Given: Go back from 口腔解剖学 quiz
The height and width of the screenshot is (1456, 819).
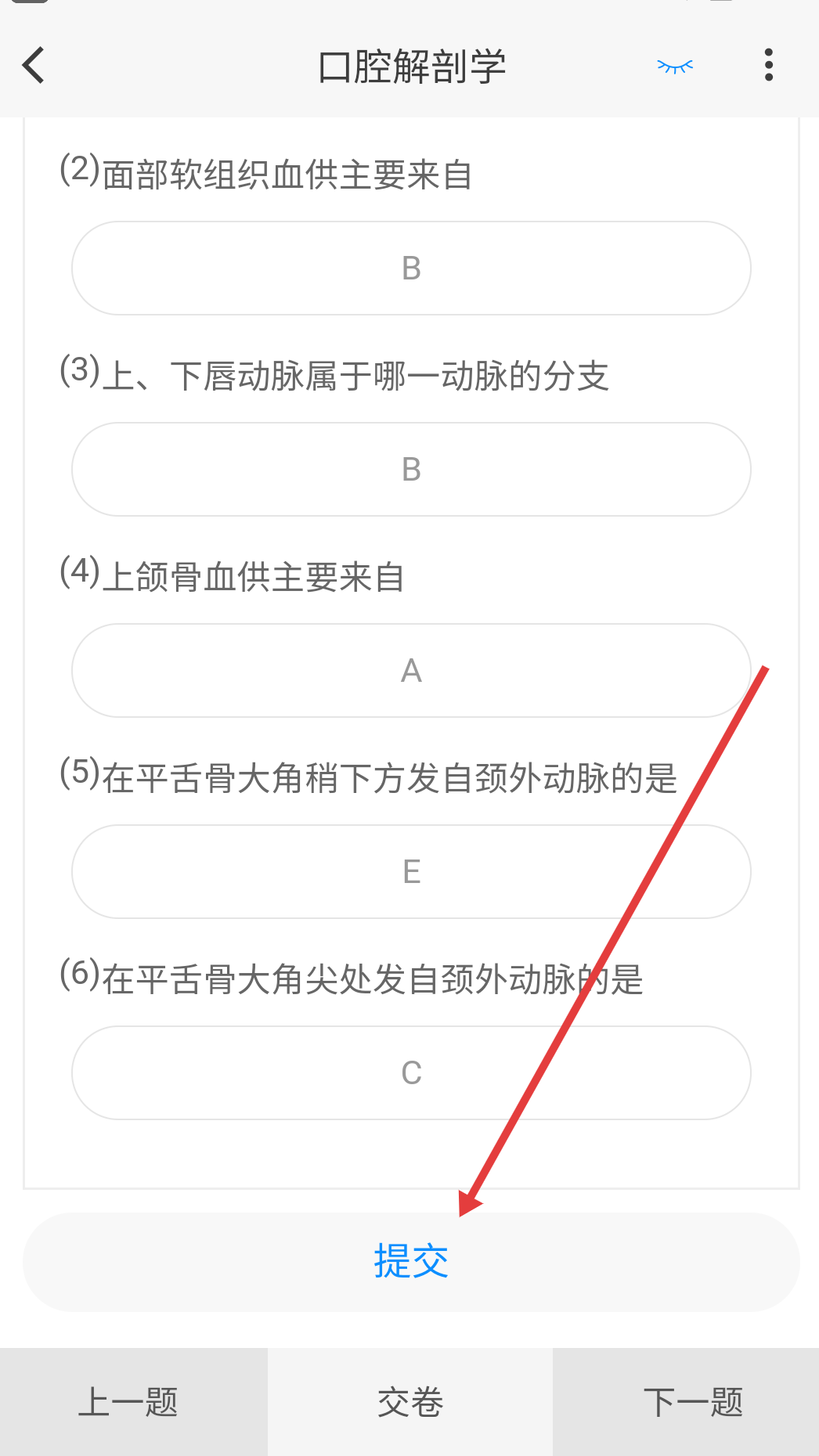Looking at the screenshot, I should [x=34, y=65].
